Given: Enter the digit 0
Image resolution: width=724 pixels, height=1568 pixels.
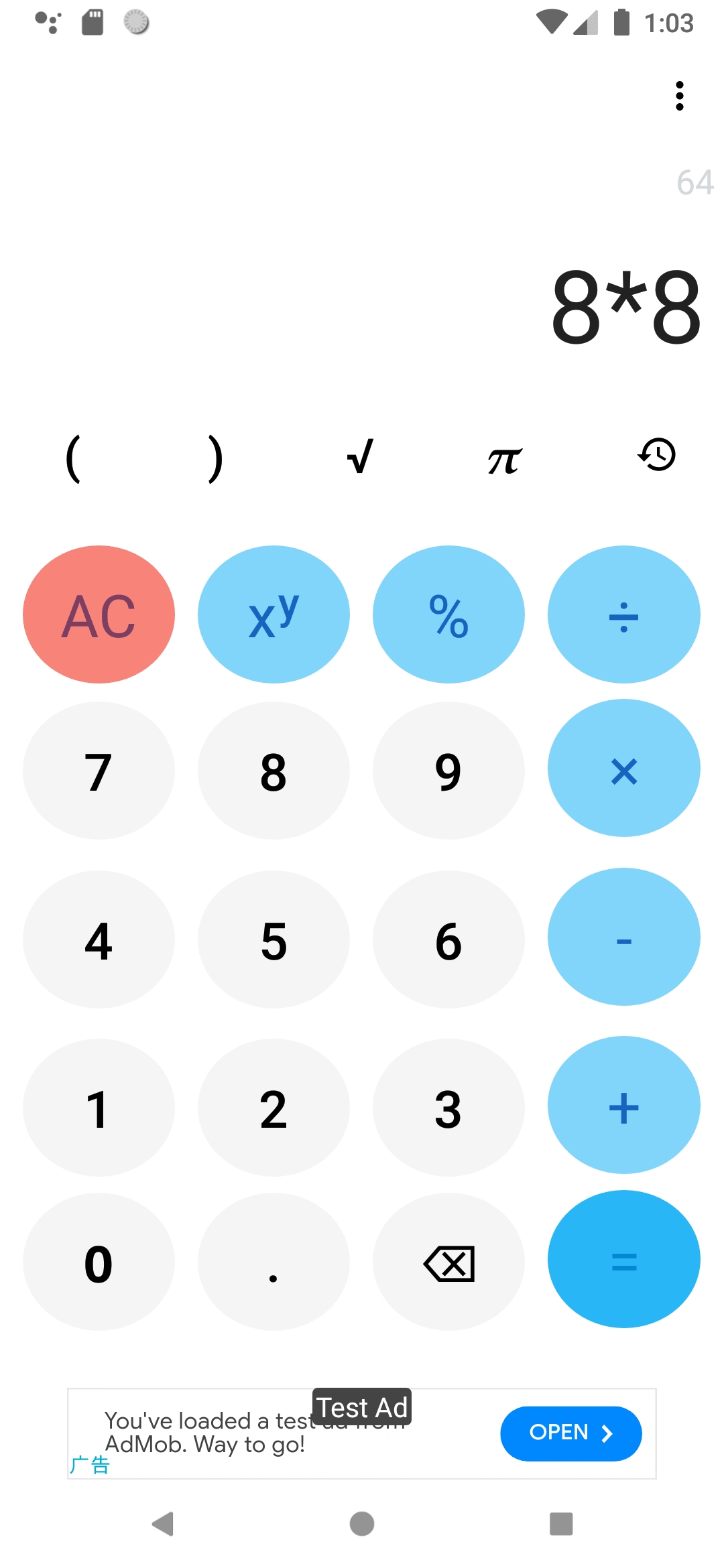Looking at the screenshot, I should coord(99,1262).
